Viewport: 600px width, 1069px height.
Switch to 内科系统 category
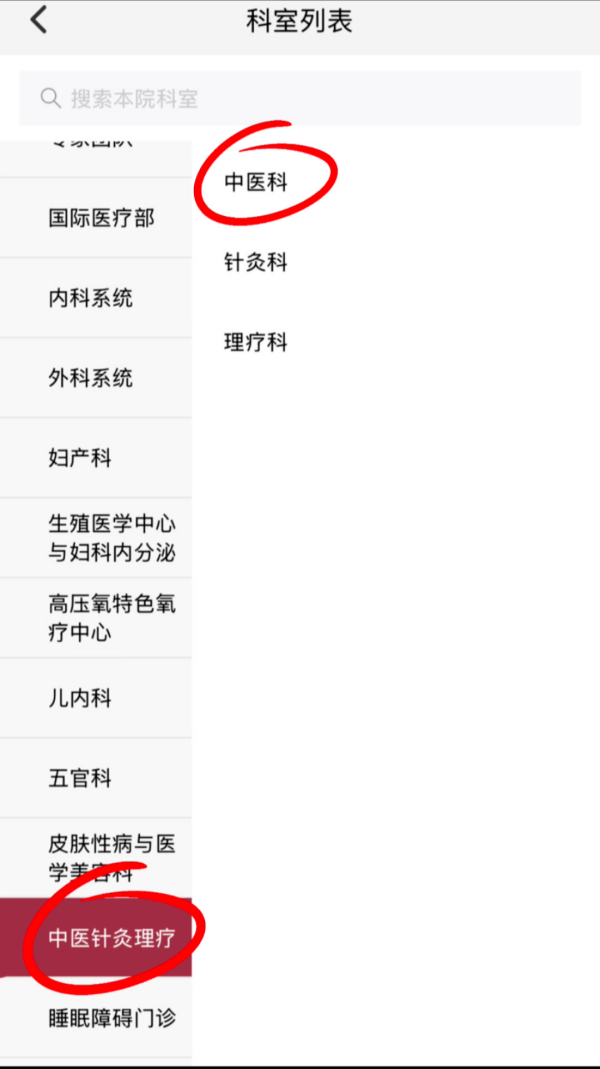(x=95, y=298)
